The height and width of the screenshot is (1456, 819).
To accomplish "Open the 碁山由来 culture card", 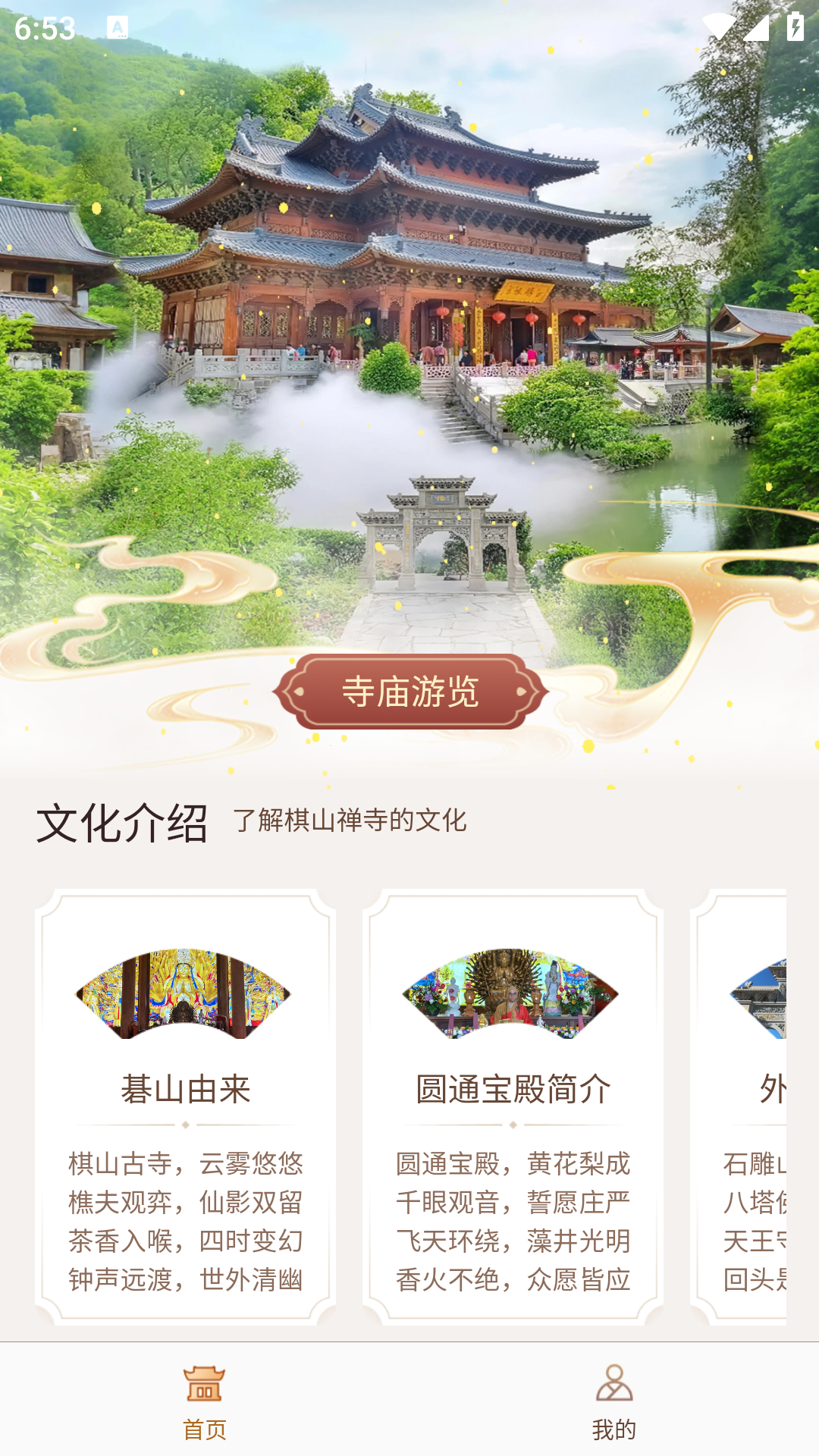I will coord(186,1107).
